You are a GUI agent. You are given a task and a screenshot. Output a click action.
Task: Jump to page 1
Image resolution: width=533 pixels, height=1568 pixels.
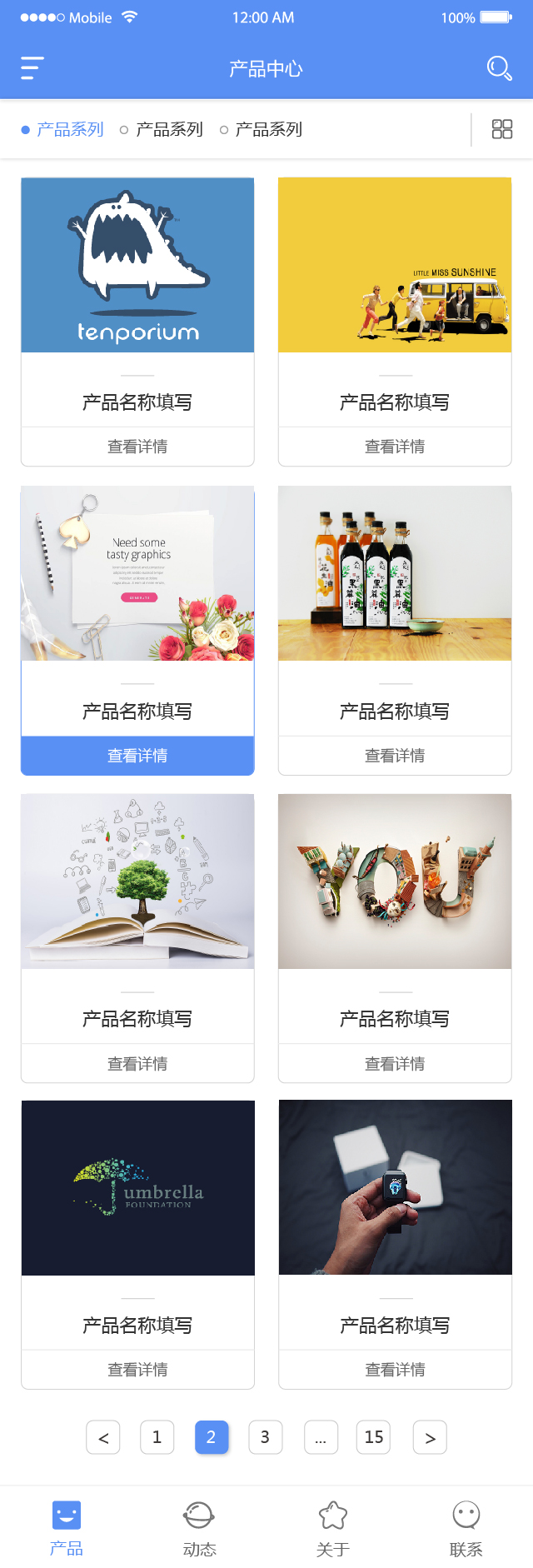click(157, 1437)
